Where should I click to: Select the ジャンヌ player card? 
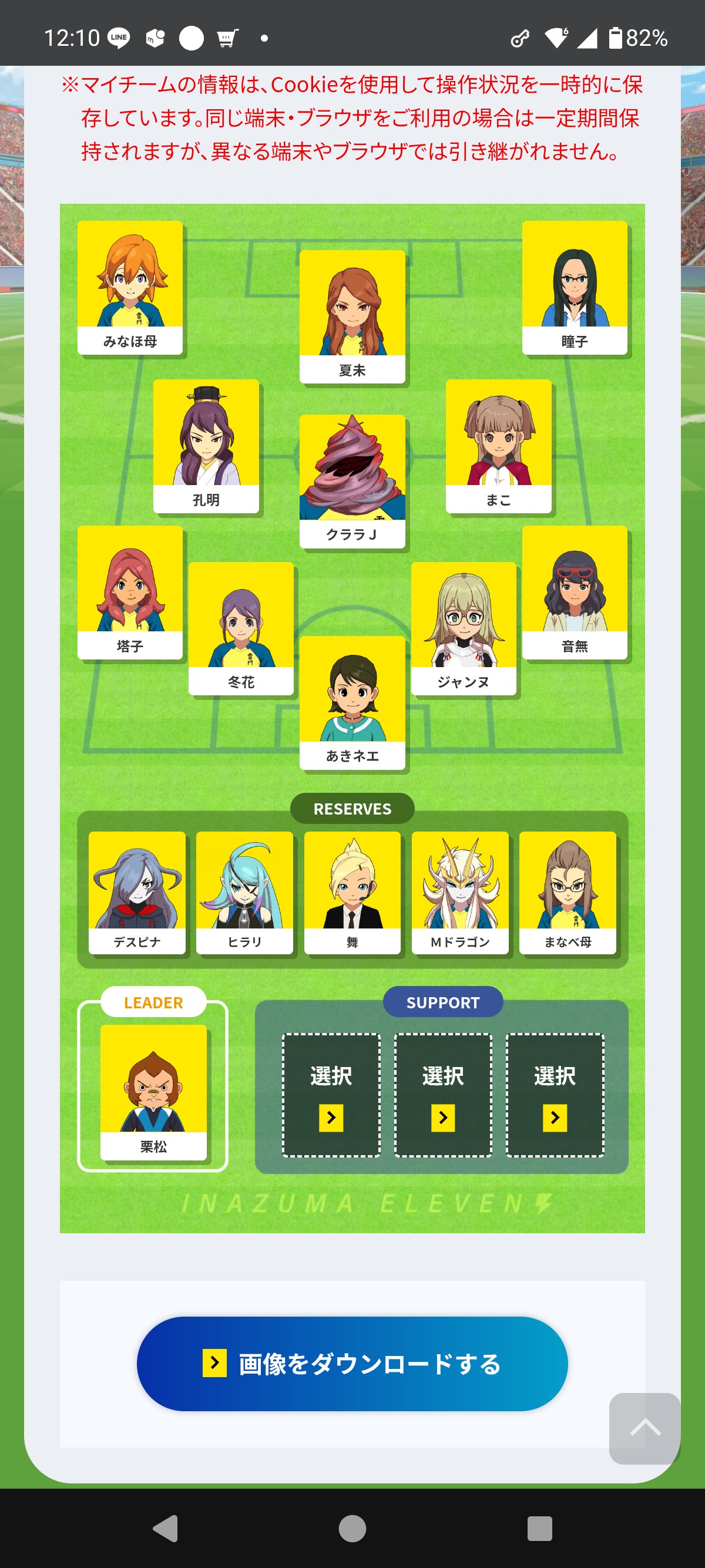click(464, 628)
